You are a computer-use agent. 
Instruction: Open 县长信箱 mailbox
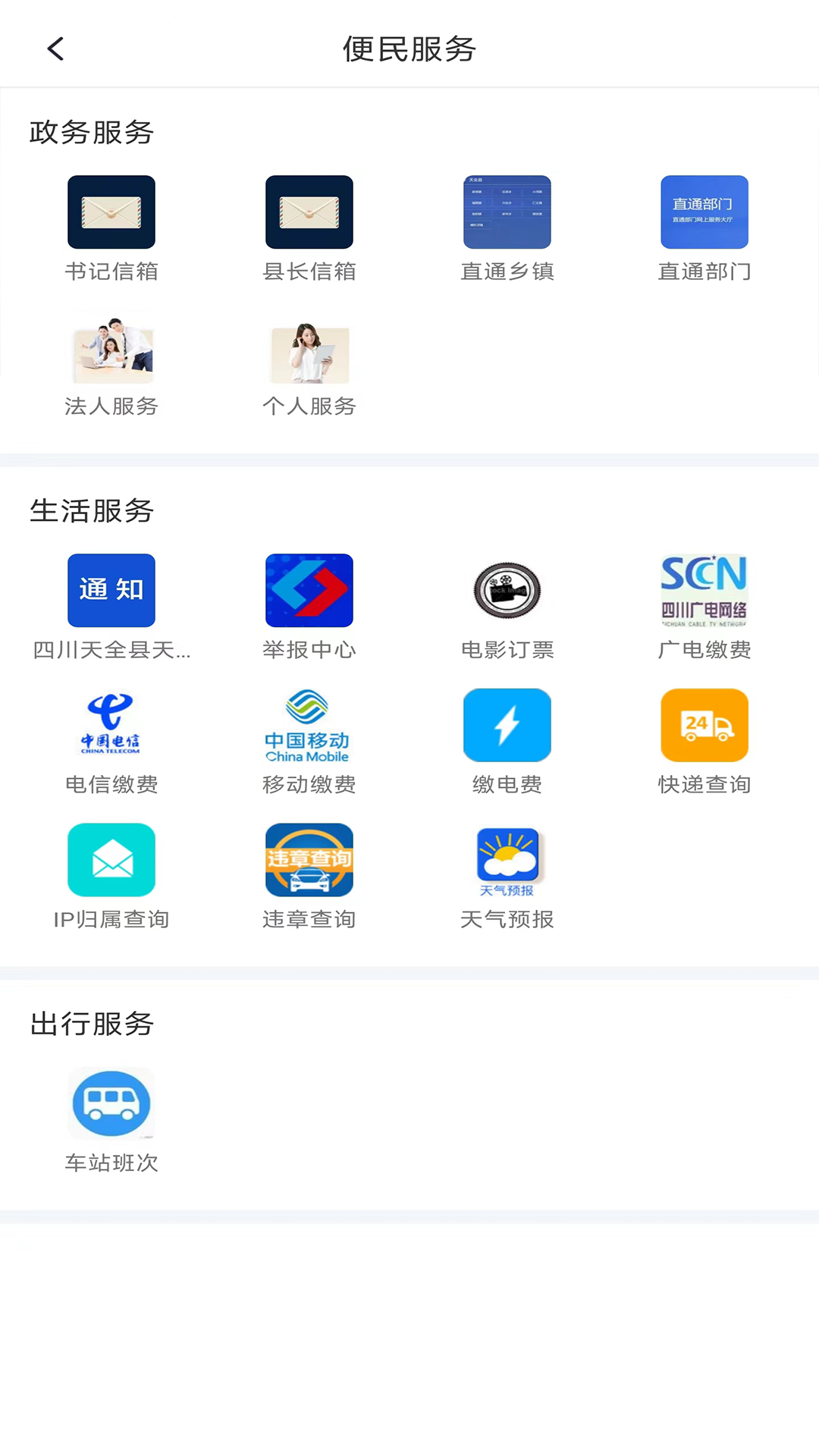(x=309, y=212)
